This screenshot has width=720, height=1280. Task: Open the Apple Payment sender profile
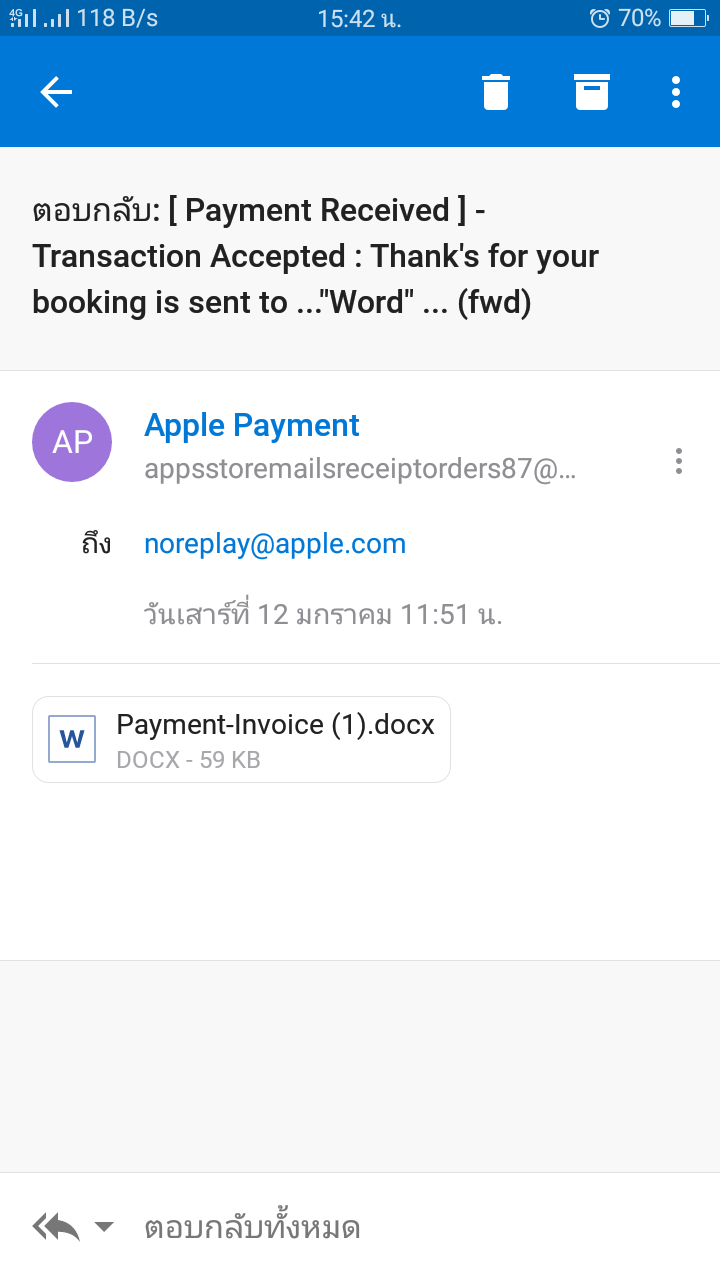[252, 425]
